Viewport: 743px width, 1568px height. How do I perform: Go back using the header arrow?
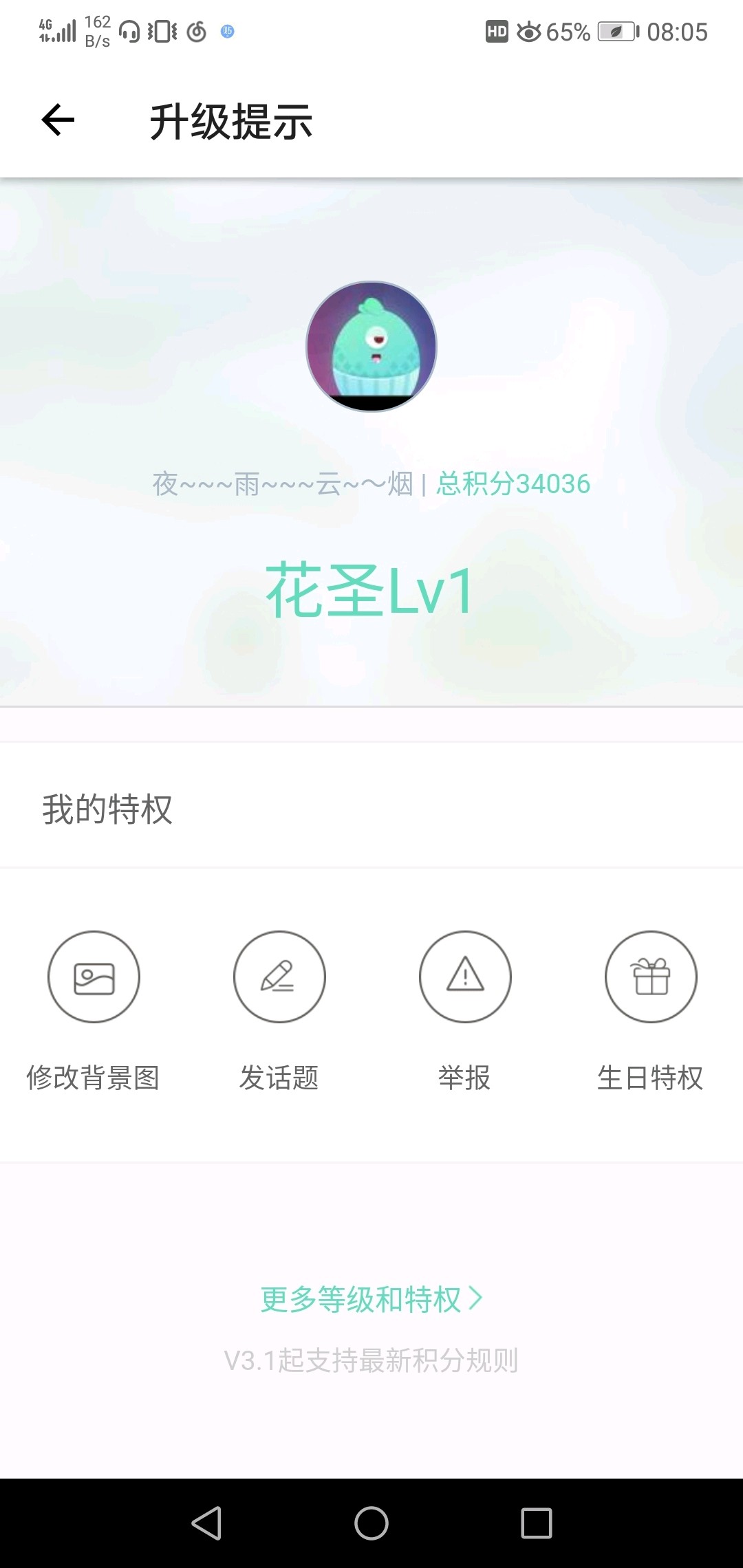click(58, 120)
